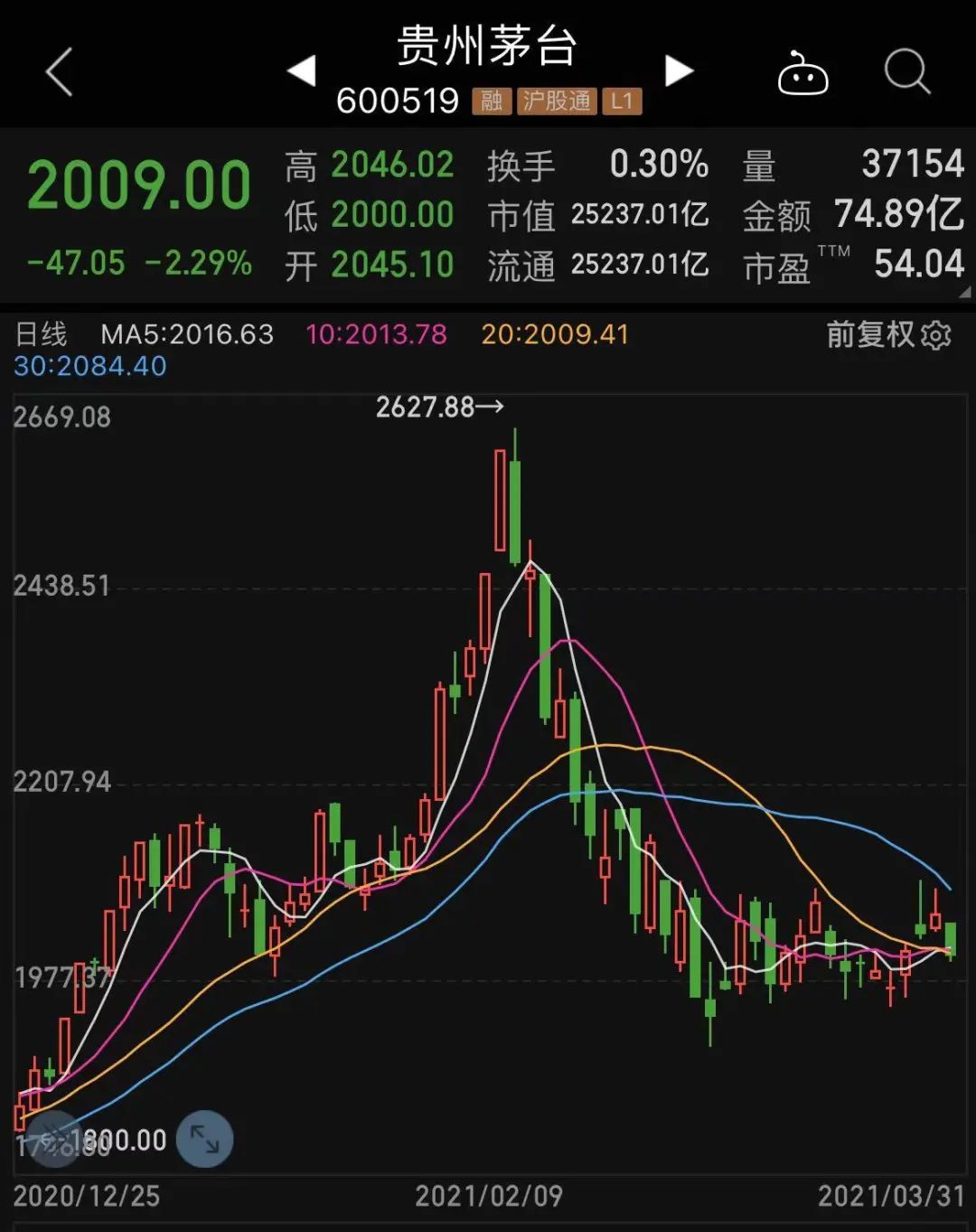Expand the chart to fullscreen

coord(205,1139)
